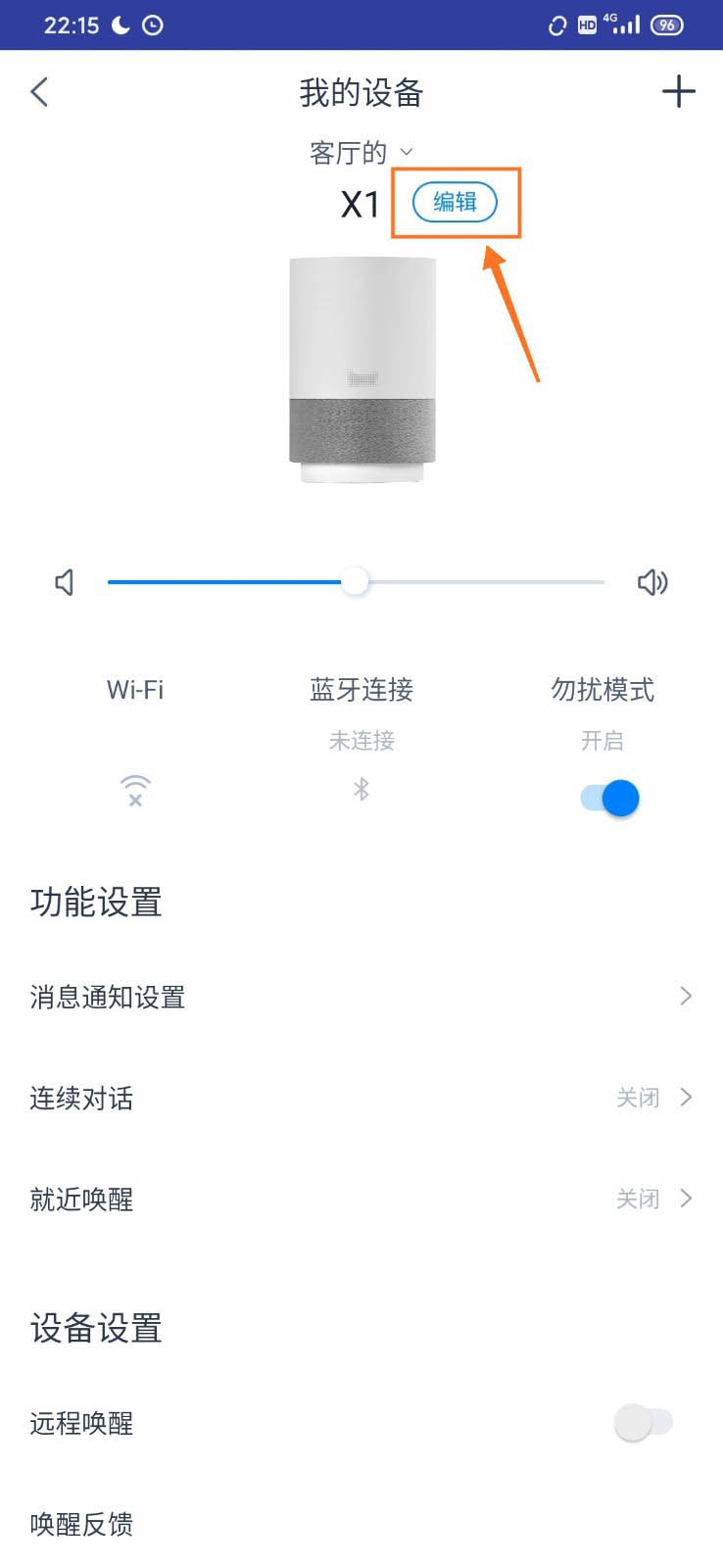Image resolution: width=723 pixels, height=1568 pixels.
Task: Expand the 客厅的 room dropdown
Action: tap(361, 153)
